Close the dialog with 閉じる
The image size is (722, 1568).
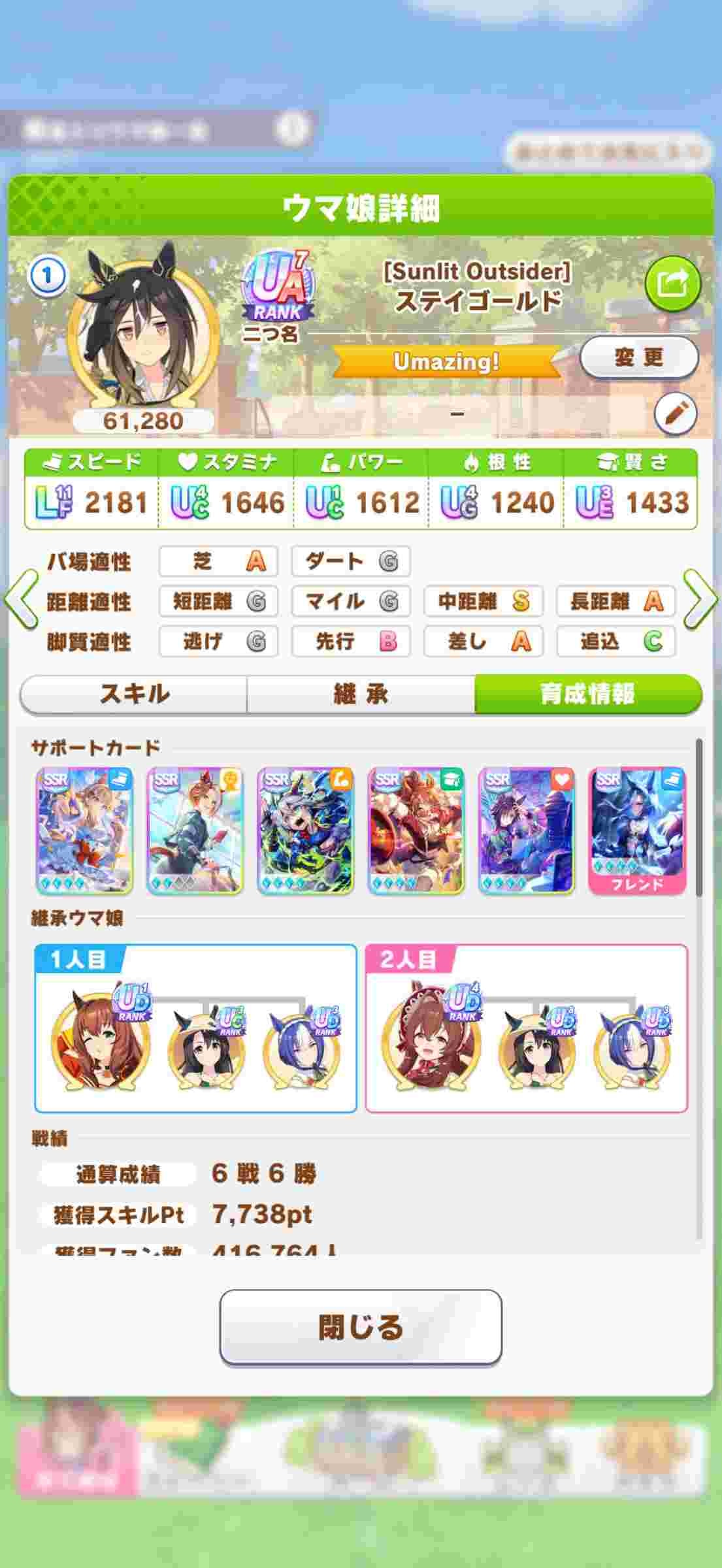361,1327
